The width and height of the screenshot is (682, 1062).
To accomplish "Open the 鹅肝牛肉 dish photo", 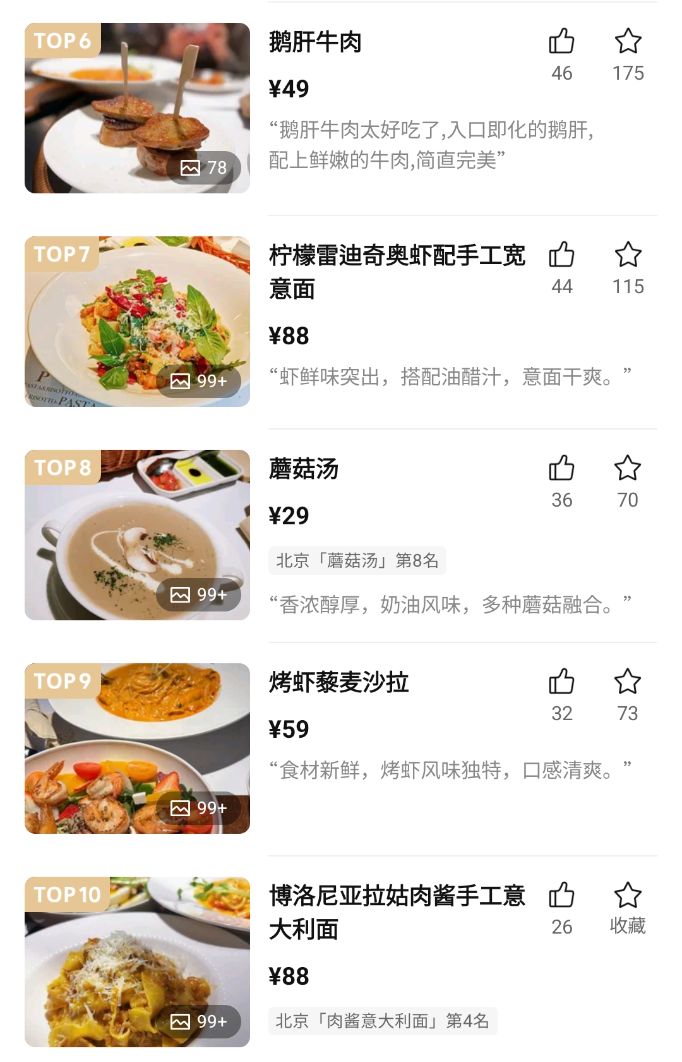I will tap(137, 108).
